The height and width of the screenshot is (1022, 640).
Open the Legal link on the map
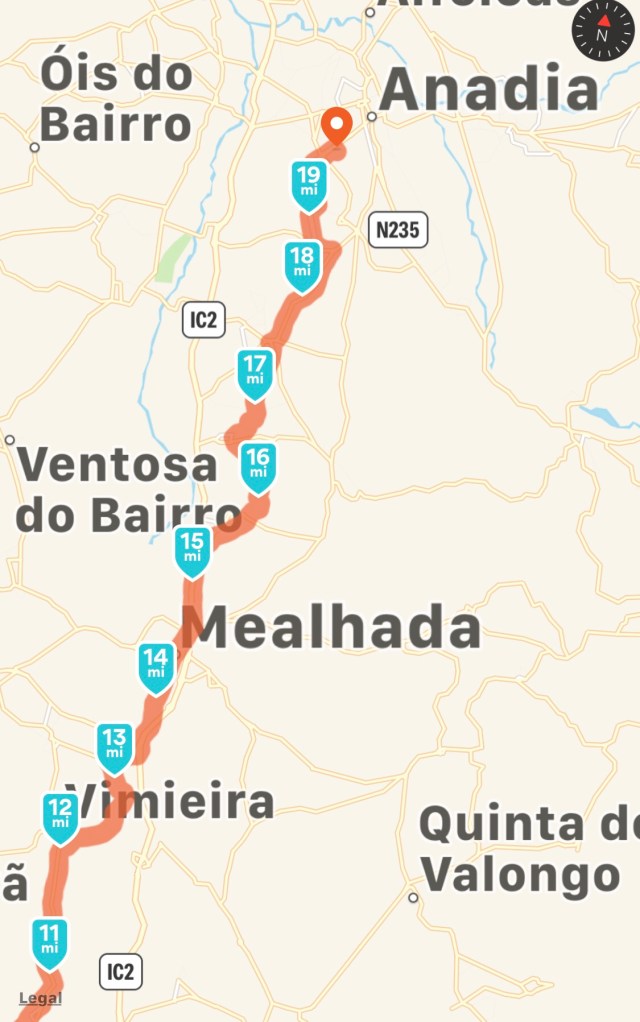[40, 998]
